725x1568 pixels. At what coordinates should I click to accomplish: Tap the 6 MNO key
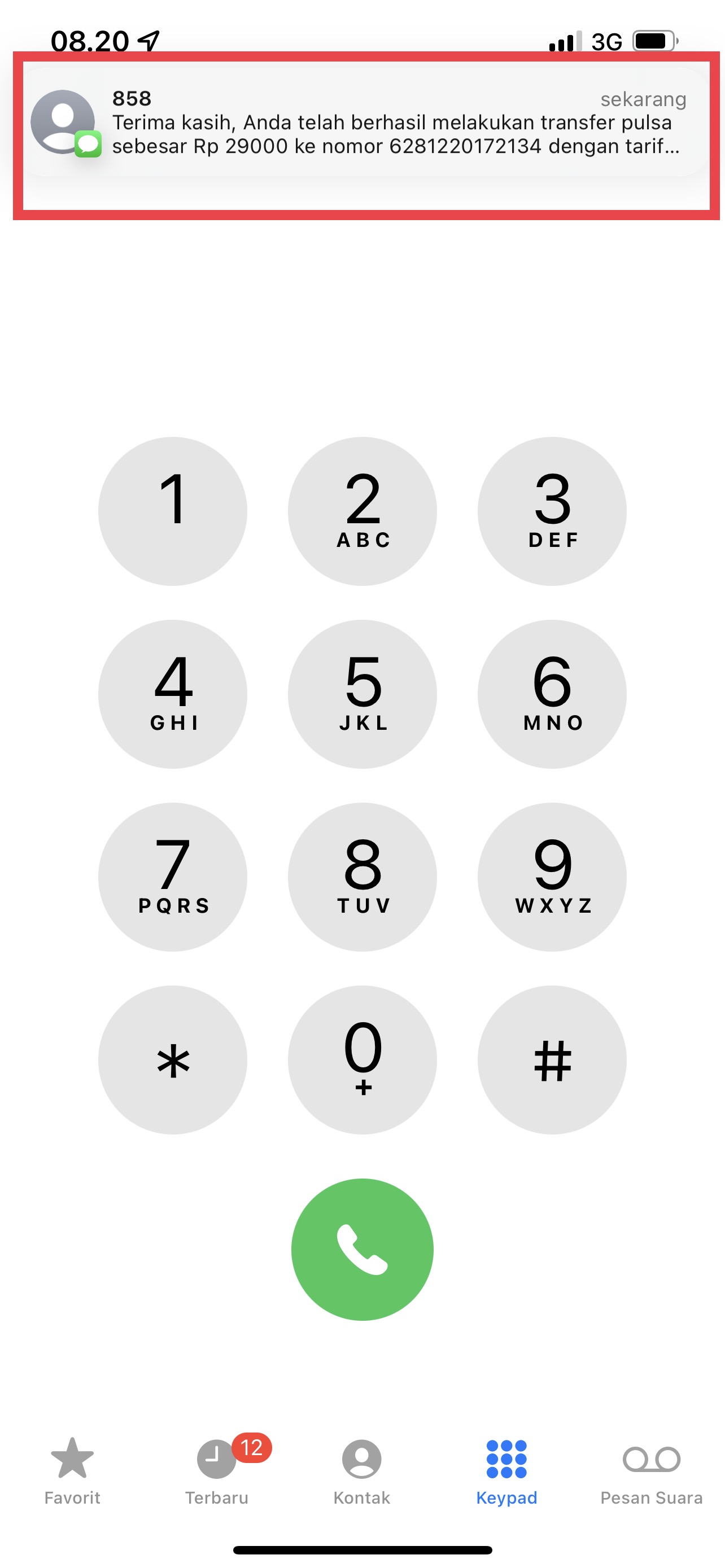point(552,694)
